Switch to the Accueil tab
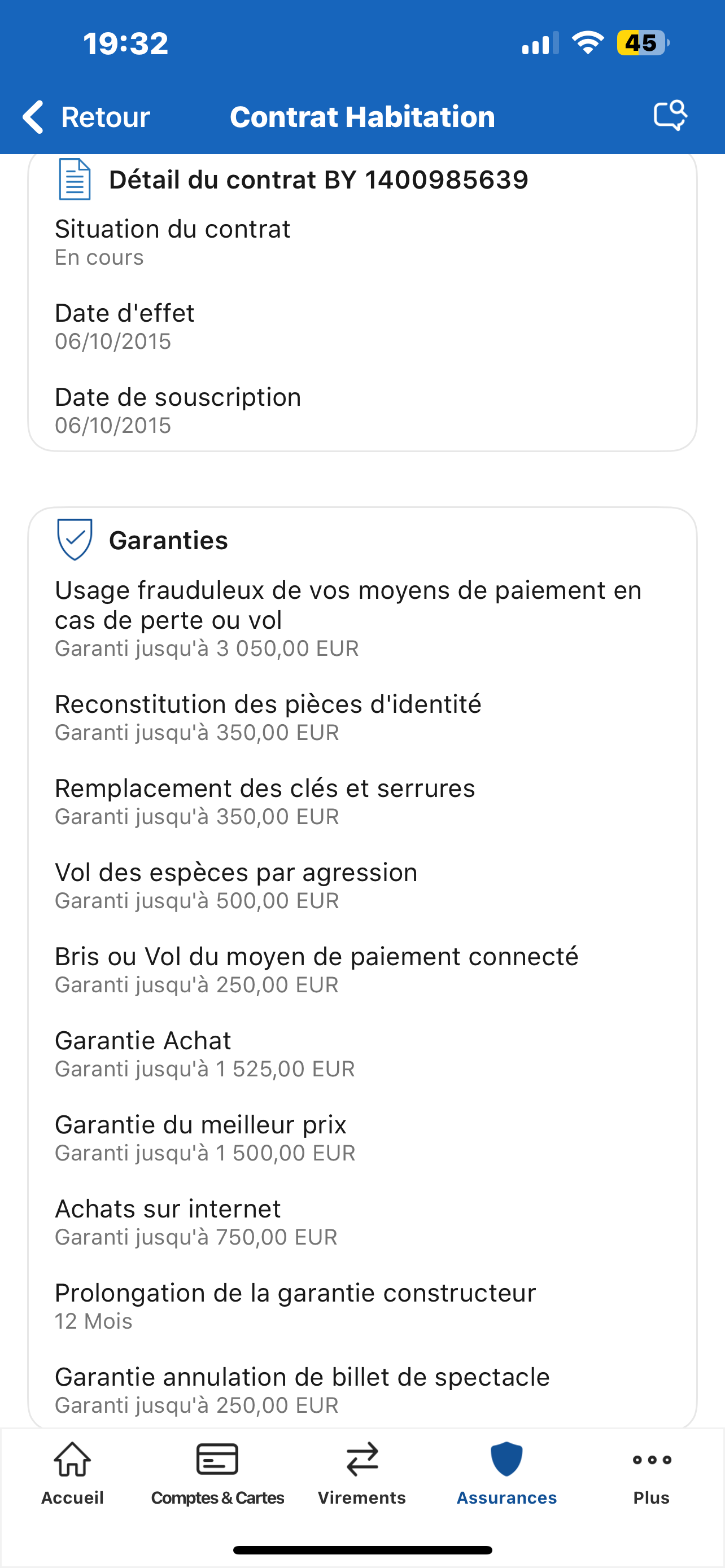This screenshot has width=725, height=1568. click(72, 1473)
